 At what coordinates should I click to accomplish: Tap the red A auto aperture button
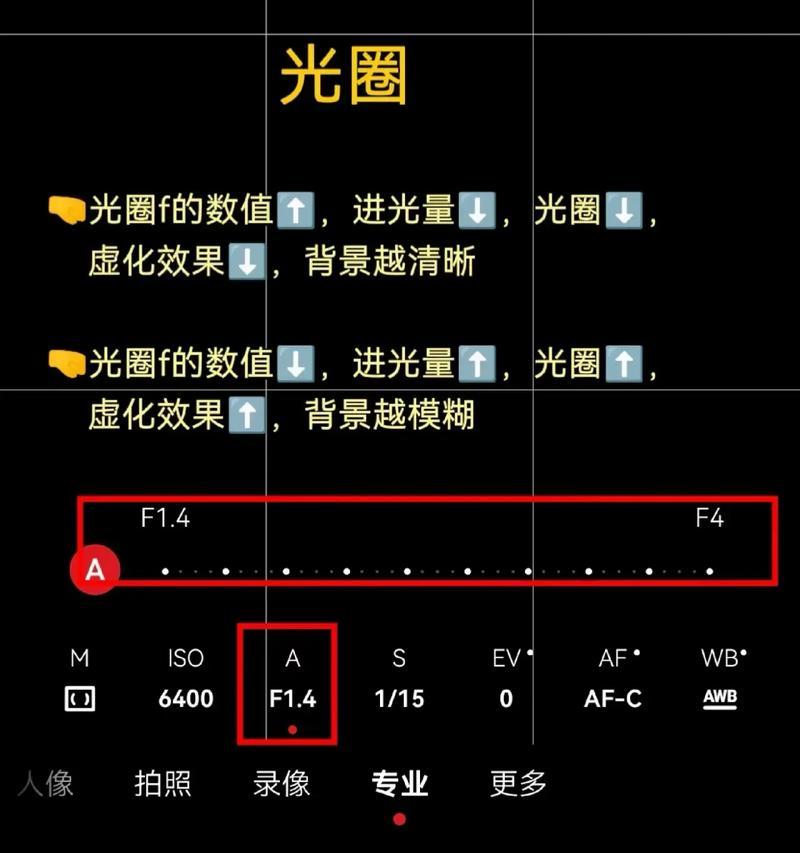tap(95, 570)
